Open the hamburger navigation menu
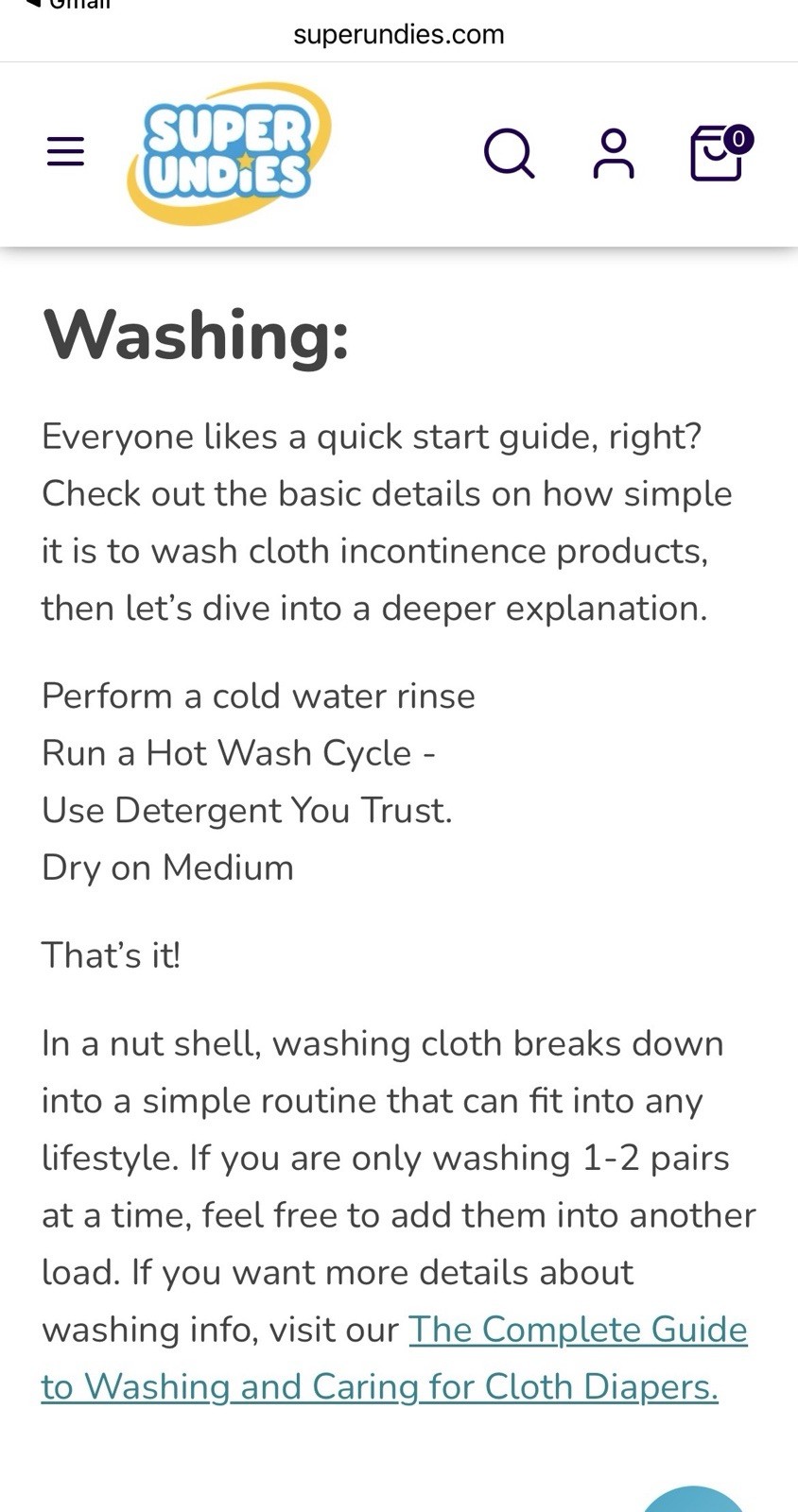Image resolution: width=798 pixels, height=1512 pixels. (65, 152)
